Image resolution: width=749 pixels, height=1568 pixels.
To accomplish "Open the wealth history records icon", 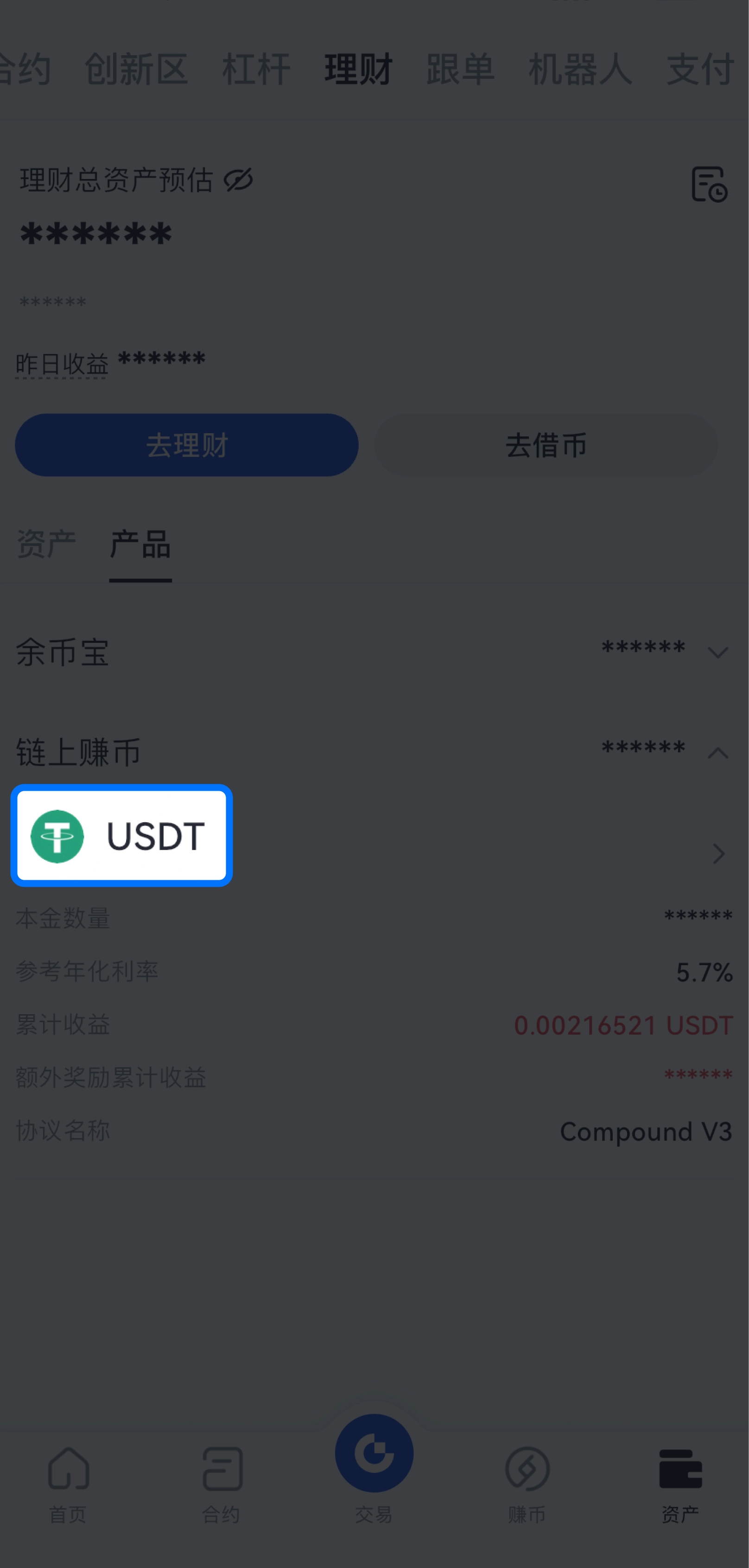I will (709, 184).
